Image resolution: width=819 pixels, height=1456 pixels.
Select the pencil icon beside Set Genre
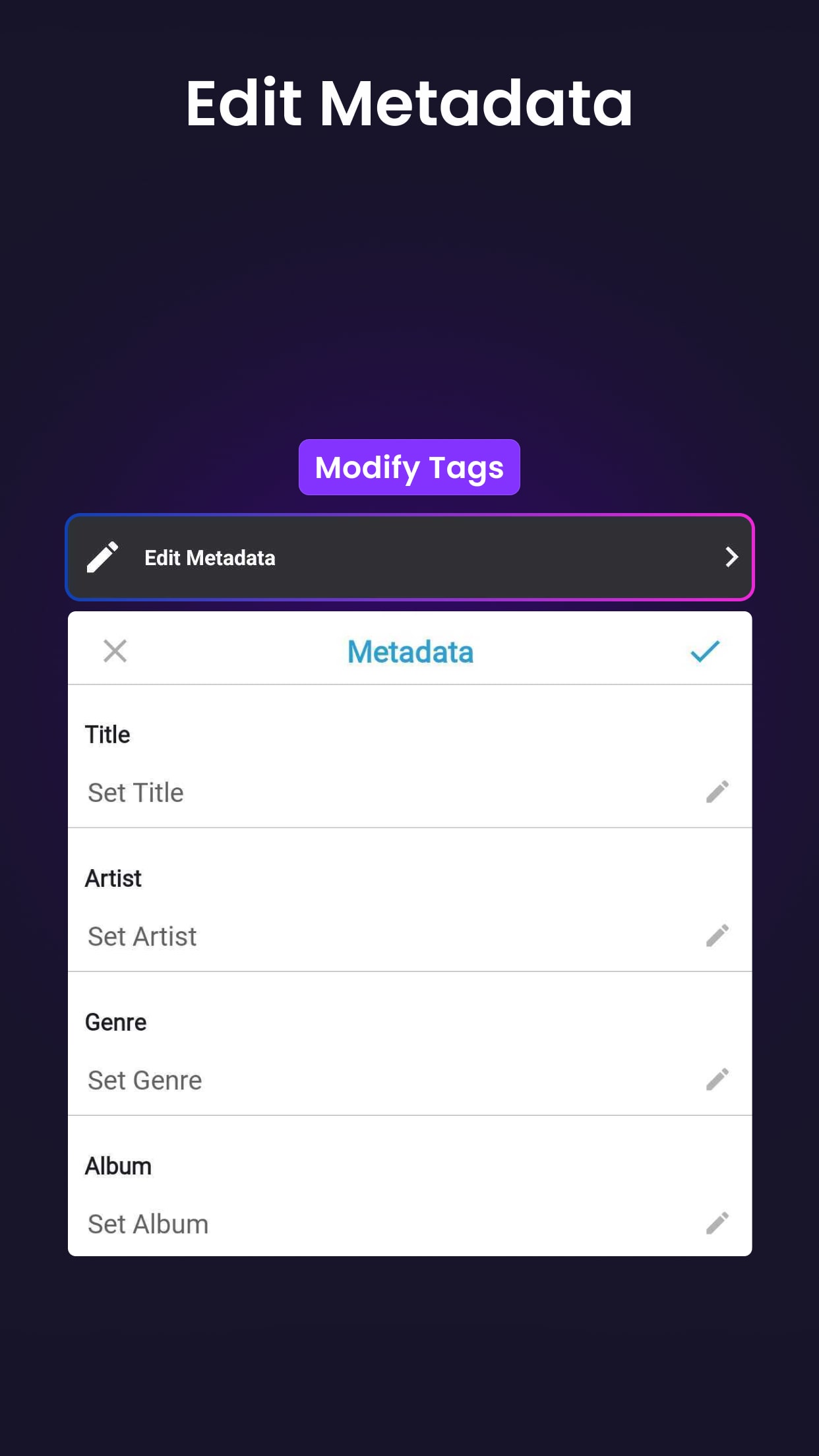[717, 1079]
